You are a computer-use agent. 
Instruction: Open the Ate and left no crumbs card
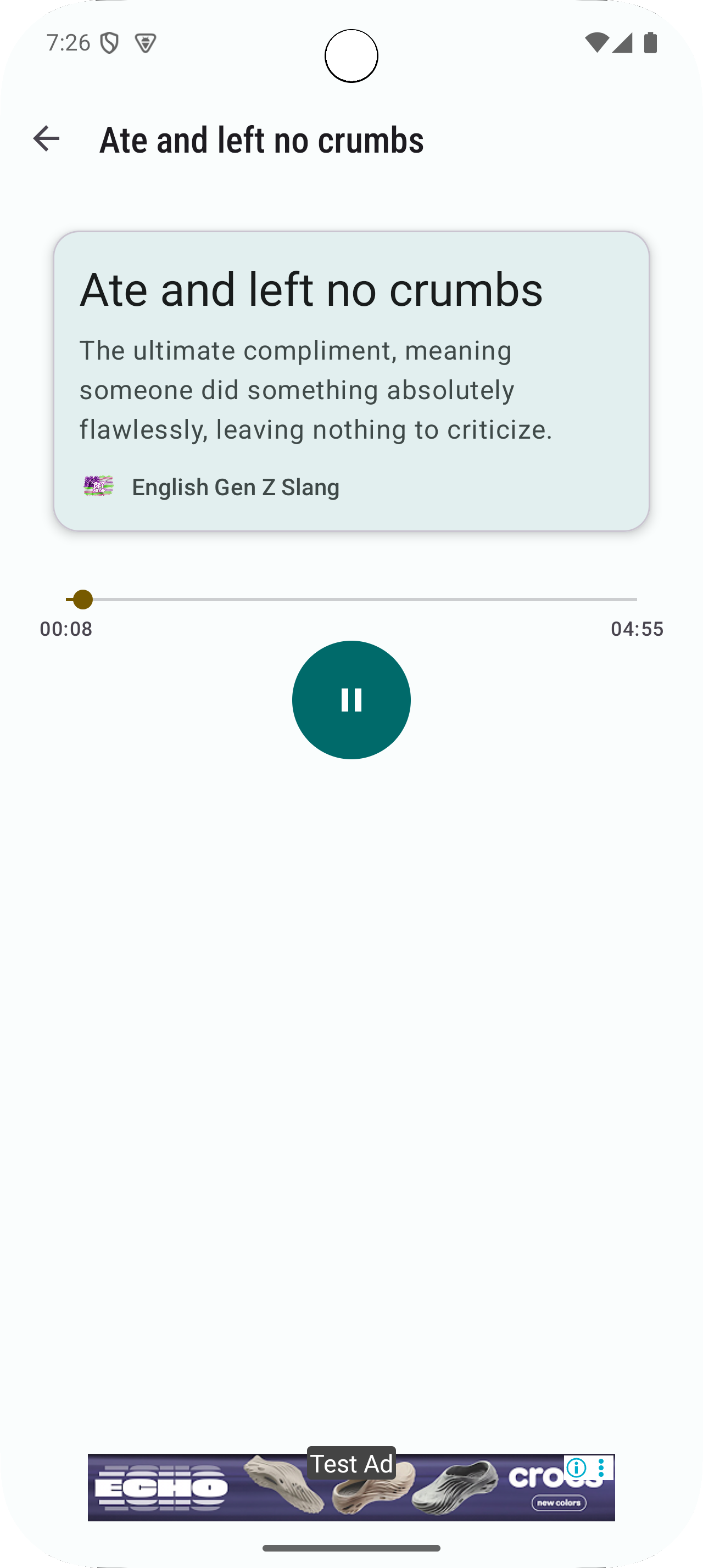coord(351,380)
